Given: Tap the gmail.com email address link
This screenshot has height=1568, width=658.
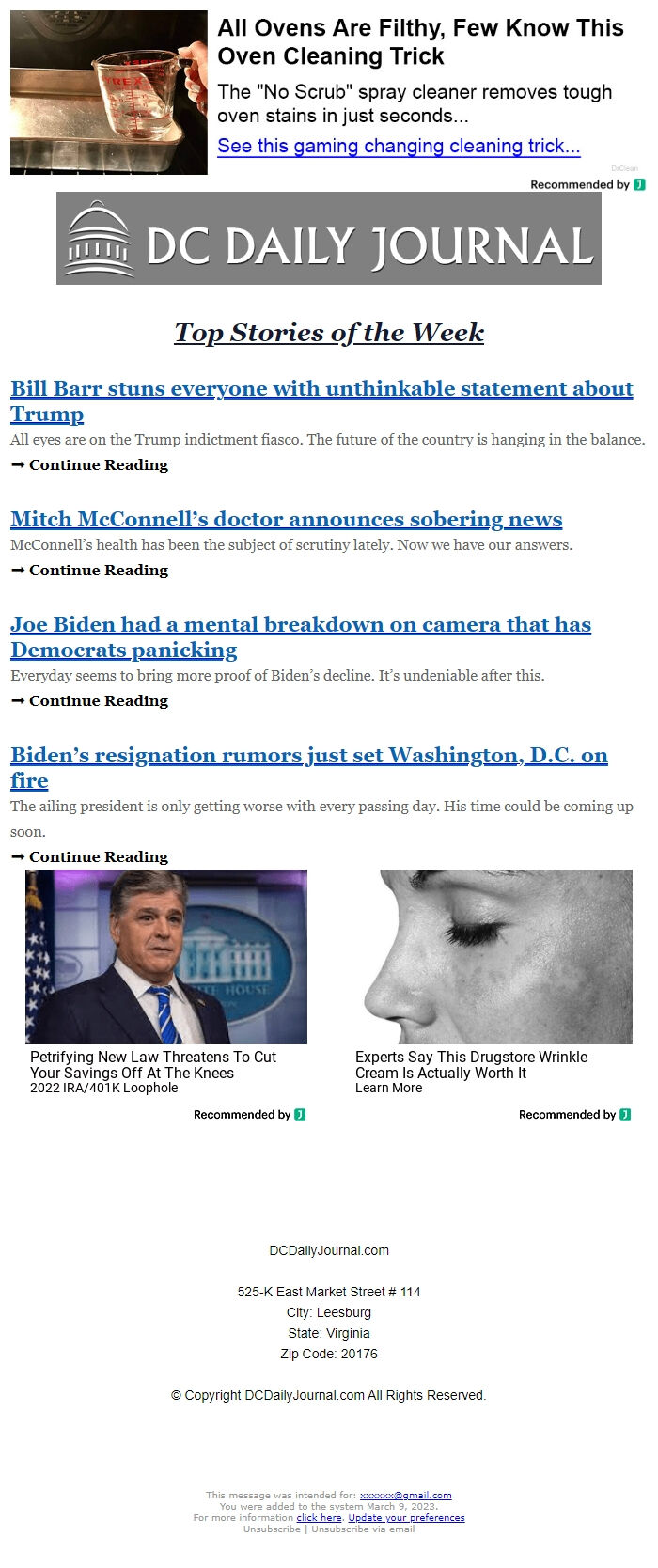Looking at the screenshot, I should pyautogui.click(x=405, y=1495).
